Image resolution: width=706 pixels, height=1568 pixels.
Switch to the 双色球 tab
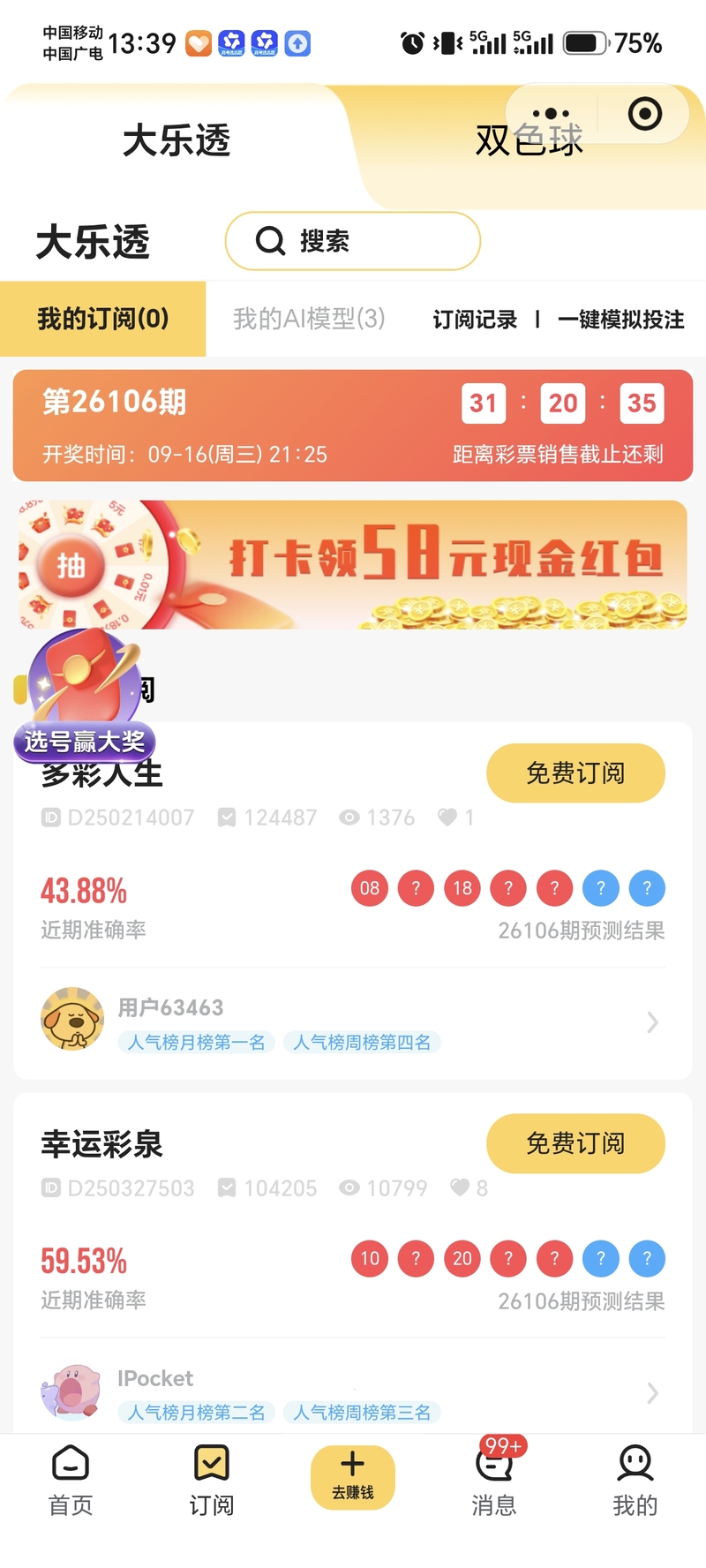[x=529, y=141]
